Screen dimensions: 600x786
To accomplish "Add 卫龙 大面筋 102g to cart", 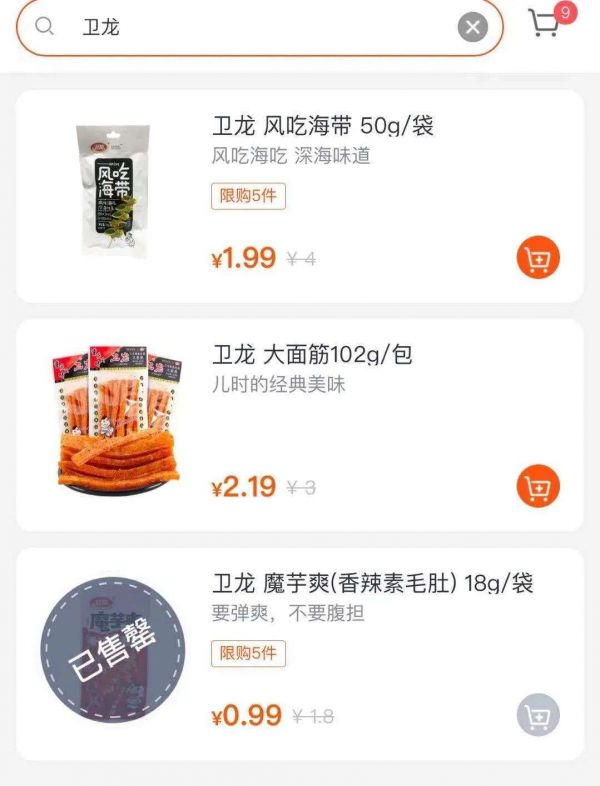I will [538, 488].
